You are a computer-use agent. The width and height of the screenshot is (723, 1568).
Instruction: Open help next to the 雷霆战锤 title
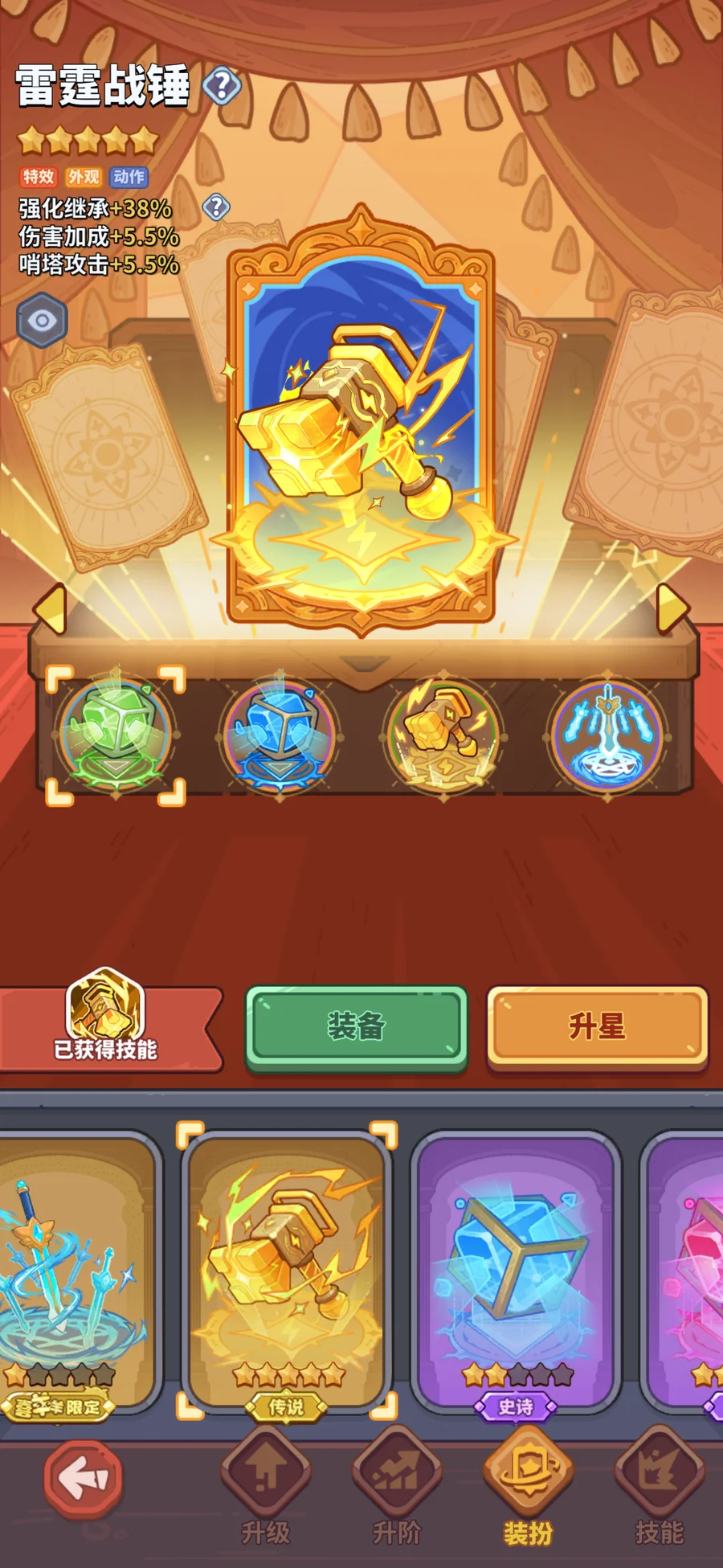[x=222, y=85]
